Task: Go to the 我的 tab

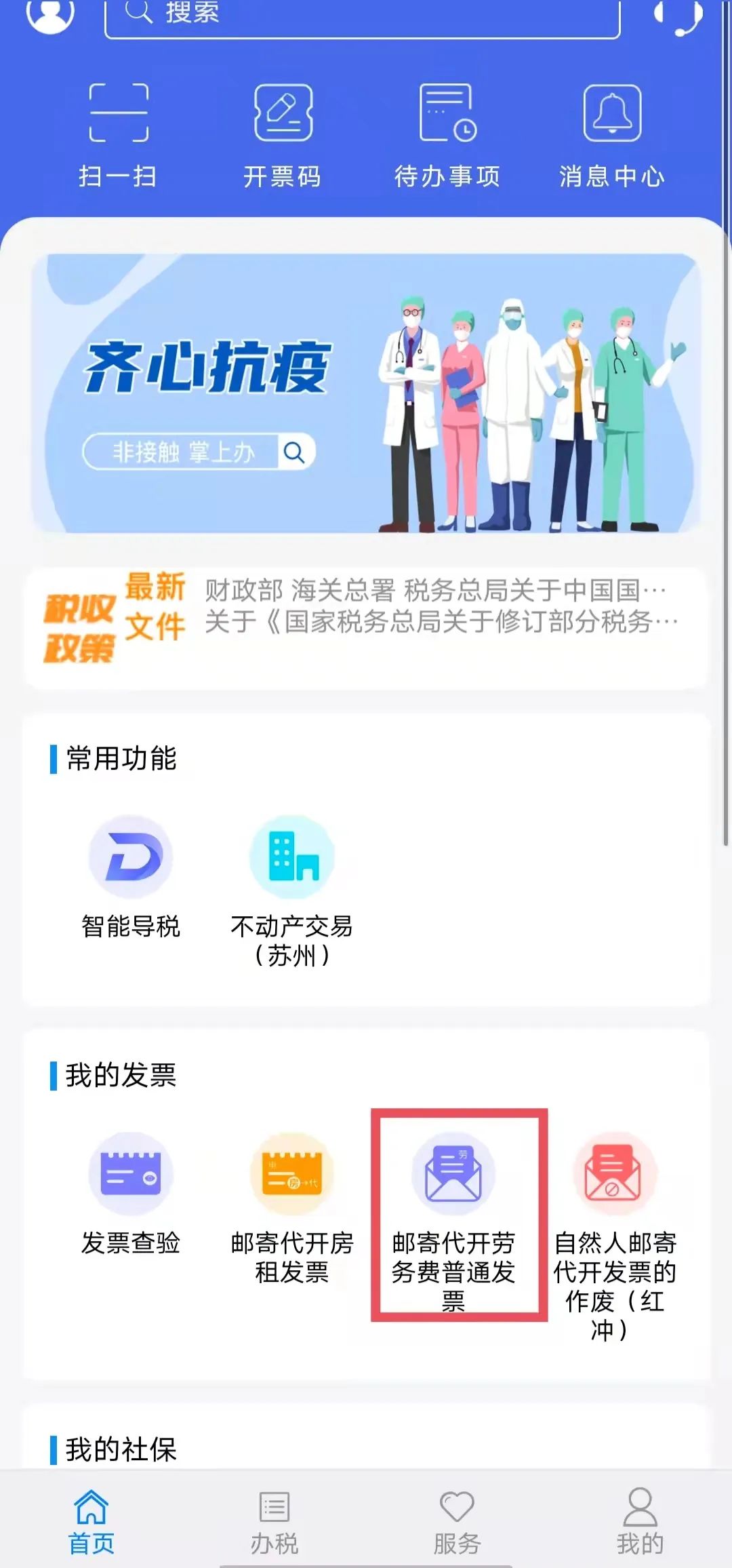Action: point(640,1523)
